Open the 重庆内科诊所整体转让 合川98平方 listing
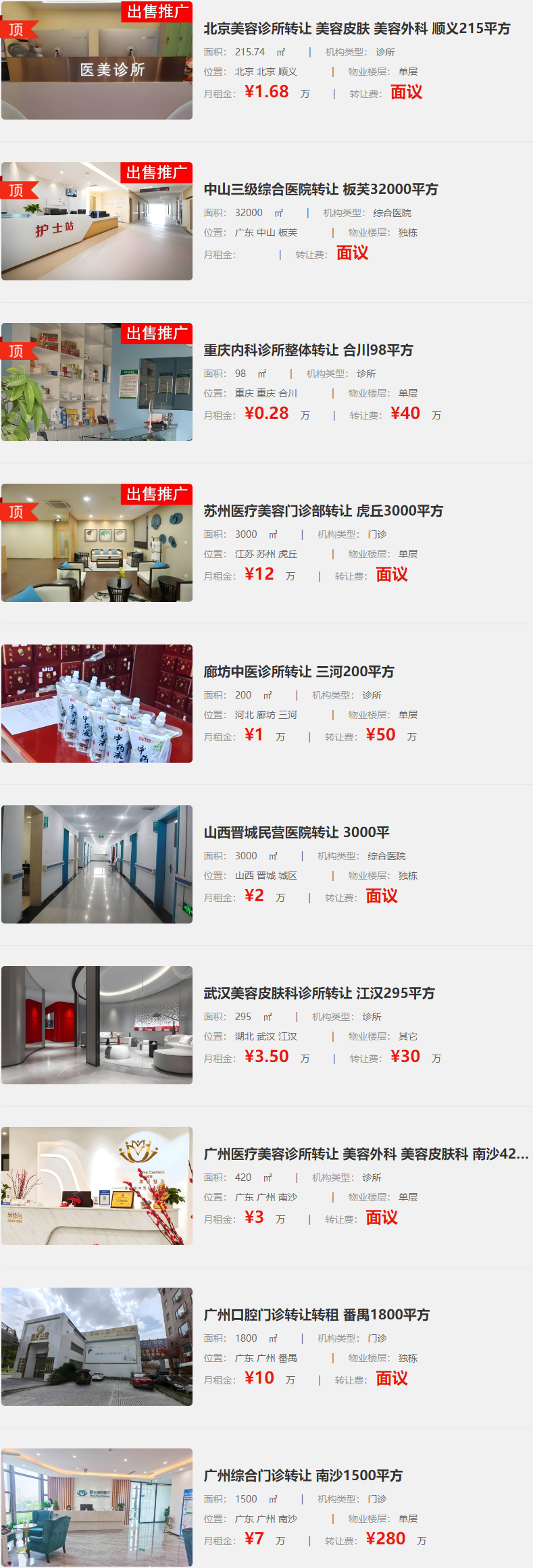 pyautogui.click(x=308, y=350)
